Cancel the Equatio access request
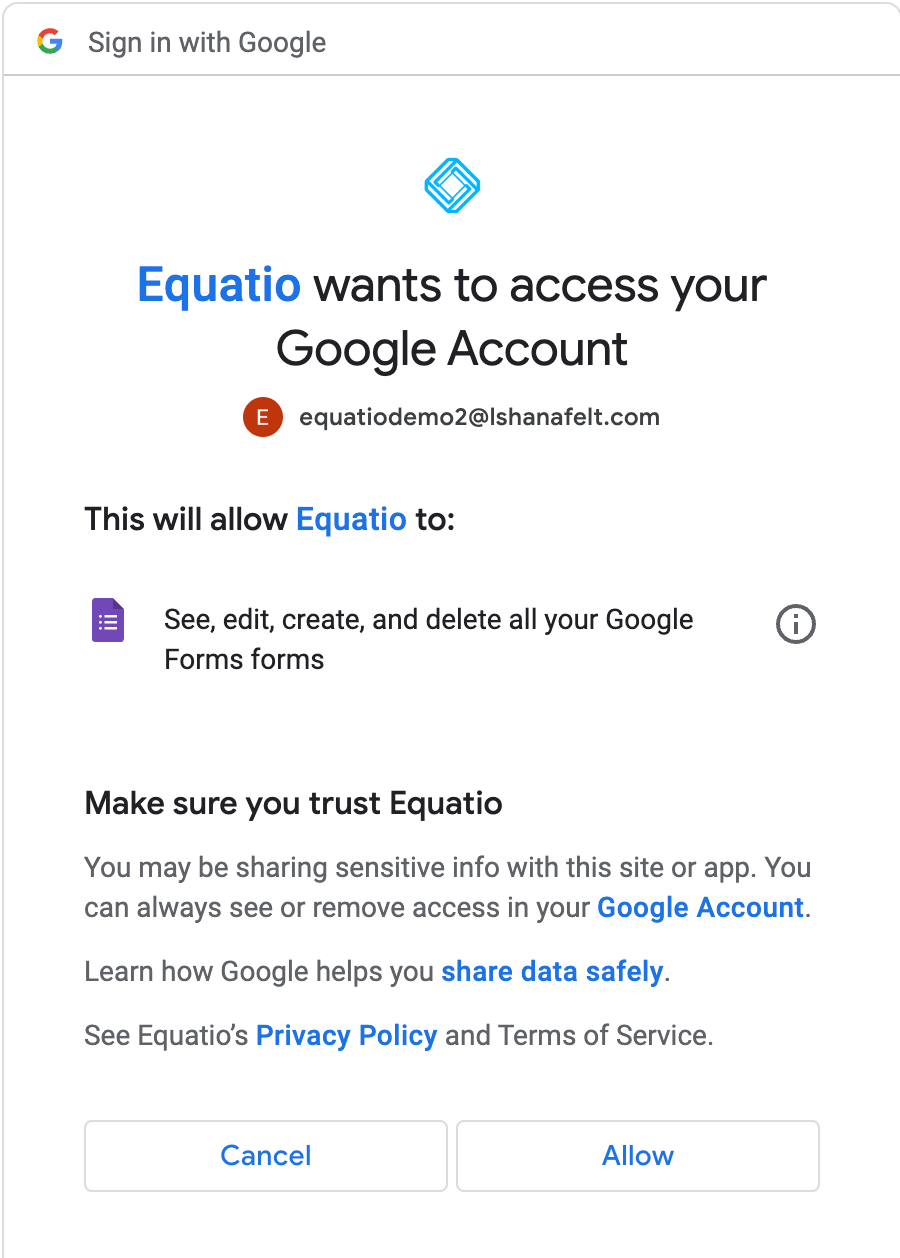 265,1156
